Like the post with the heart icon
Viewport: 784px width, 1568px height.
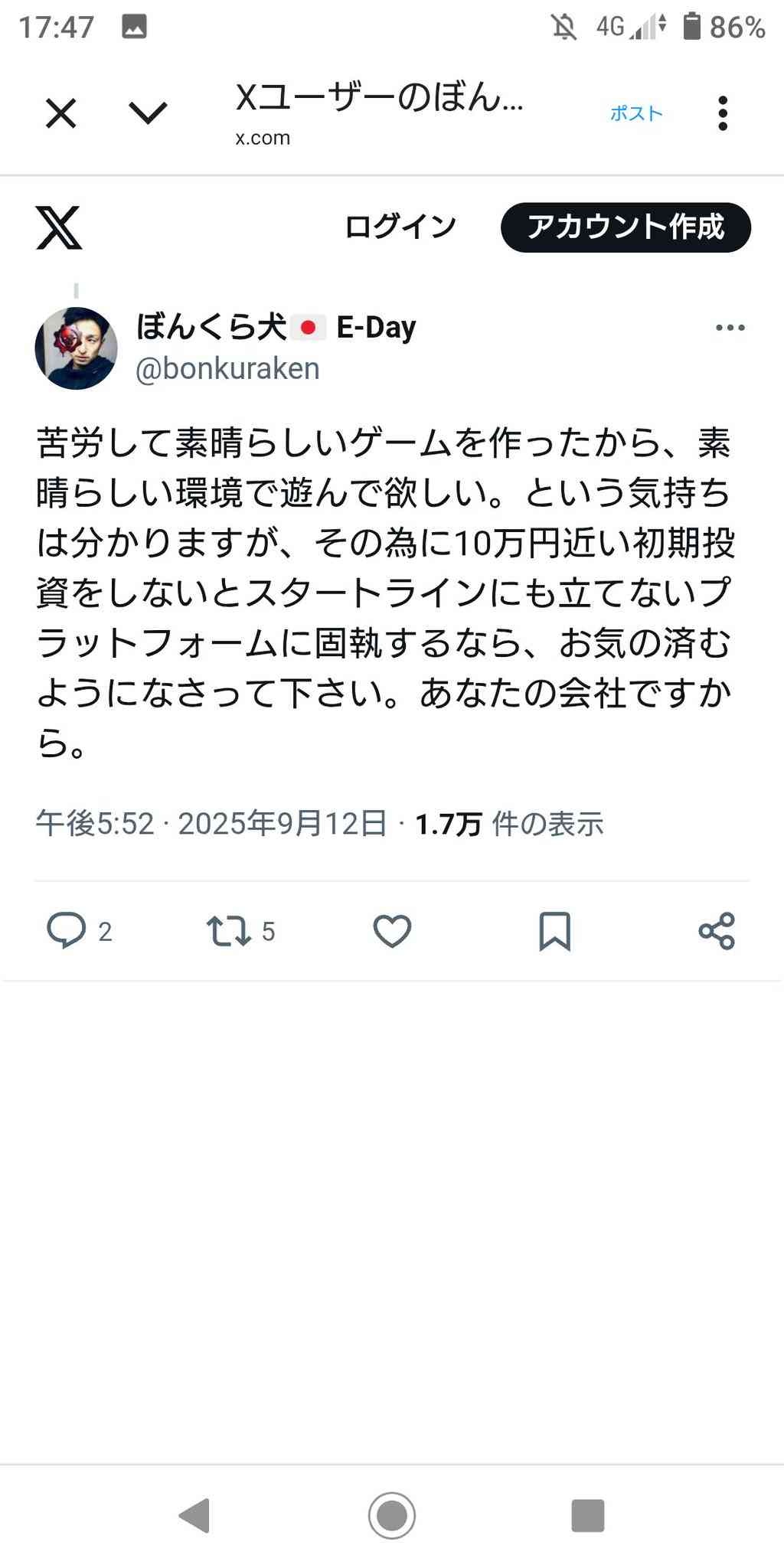coord(392,931)
